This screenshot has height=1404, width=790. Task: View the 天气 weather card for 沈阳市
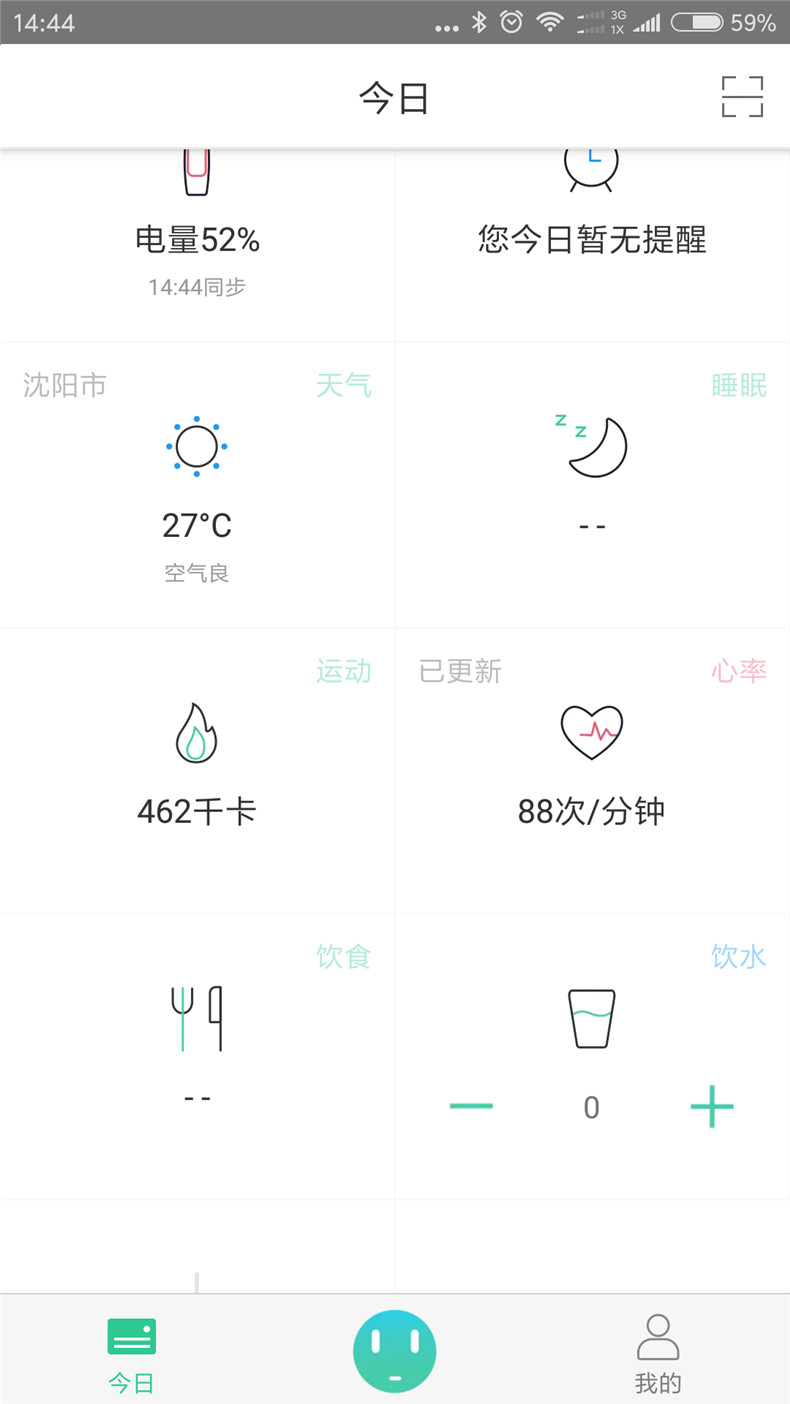click(x=197, y=485)
